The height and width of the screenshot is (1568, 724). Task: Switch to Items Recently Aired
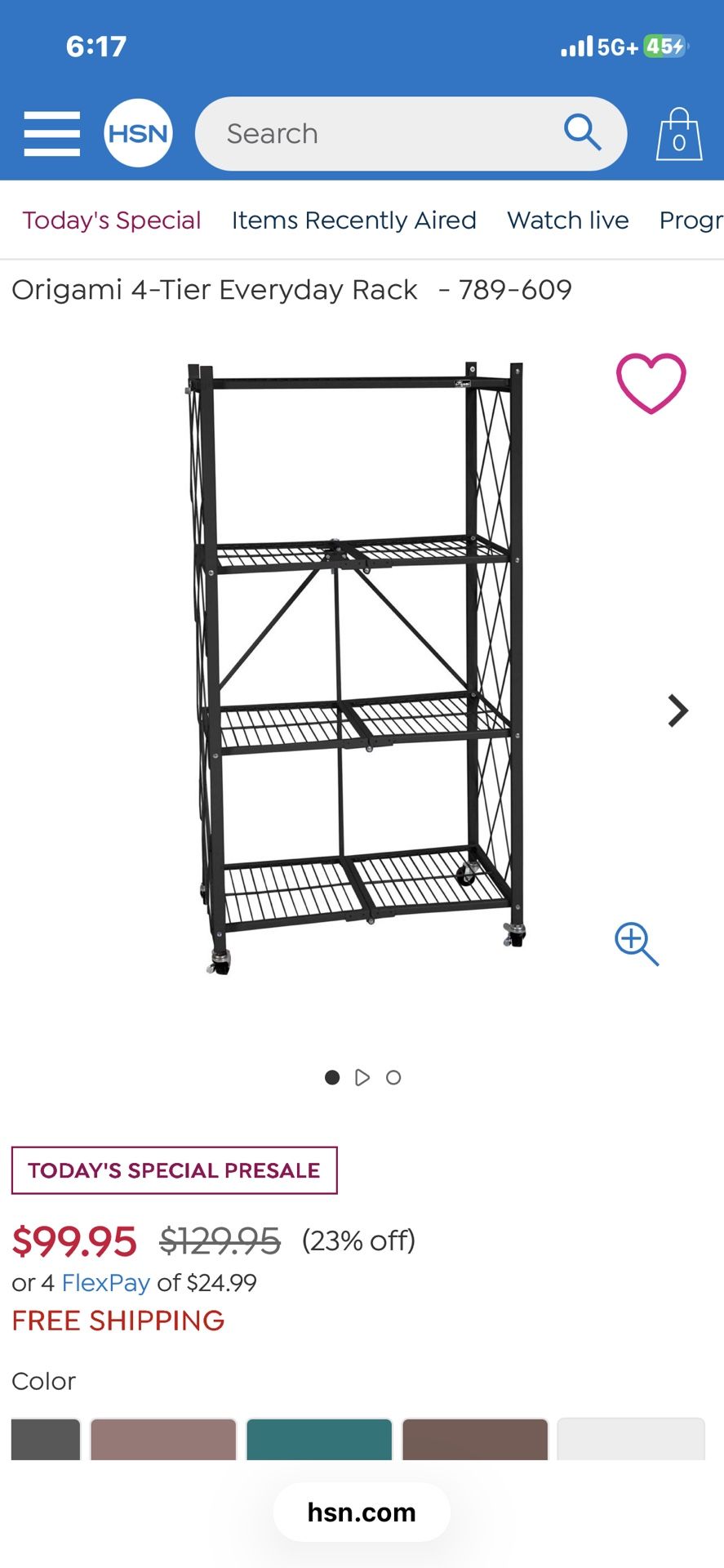coord(353,220)
